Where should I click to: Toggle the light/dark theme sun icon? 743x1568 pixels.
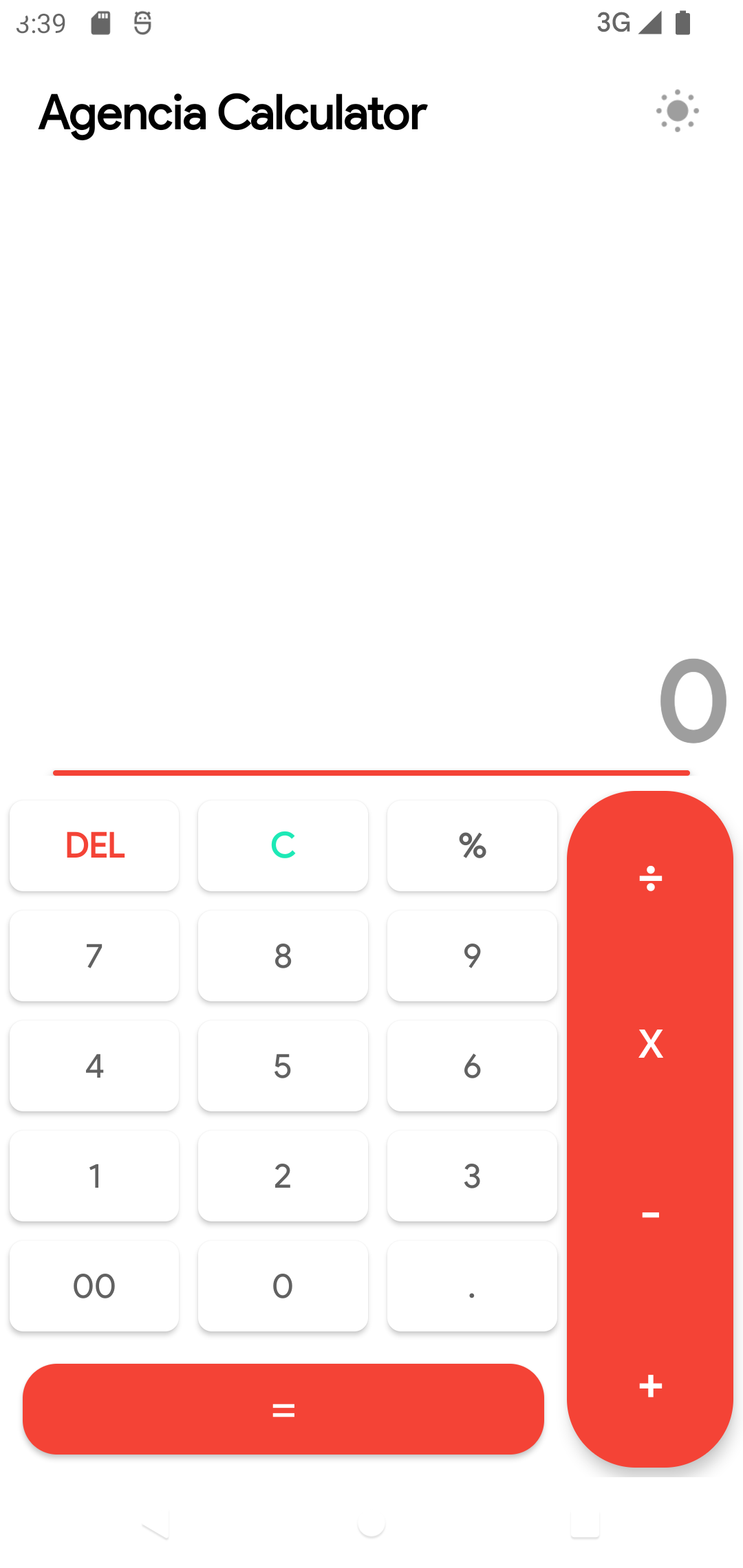click(678, 111)
